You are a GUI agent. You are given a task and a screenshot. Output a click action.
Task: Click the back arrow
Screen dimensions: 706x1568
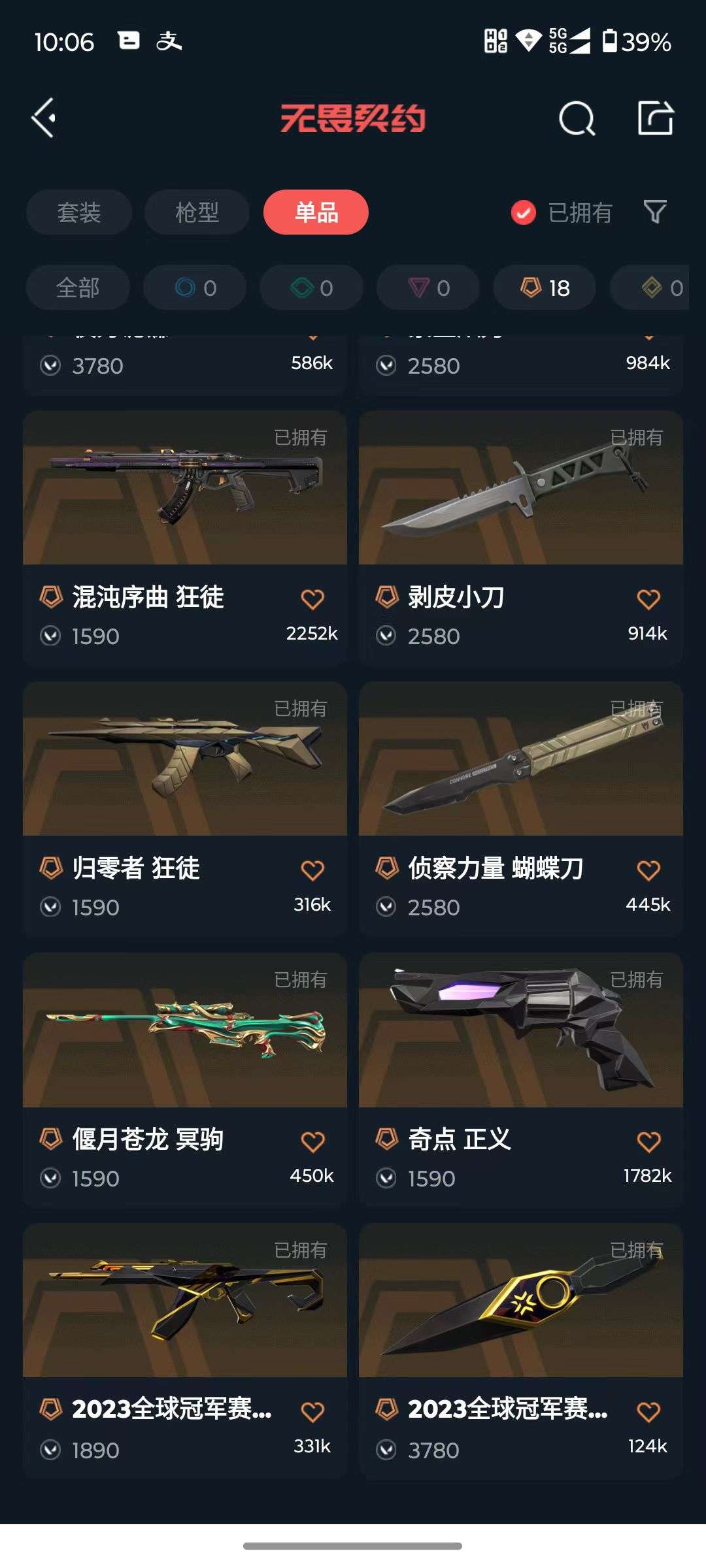(x=42, y=119)
